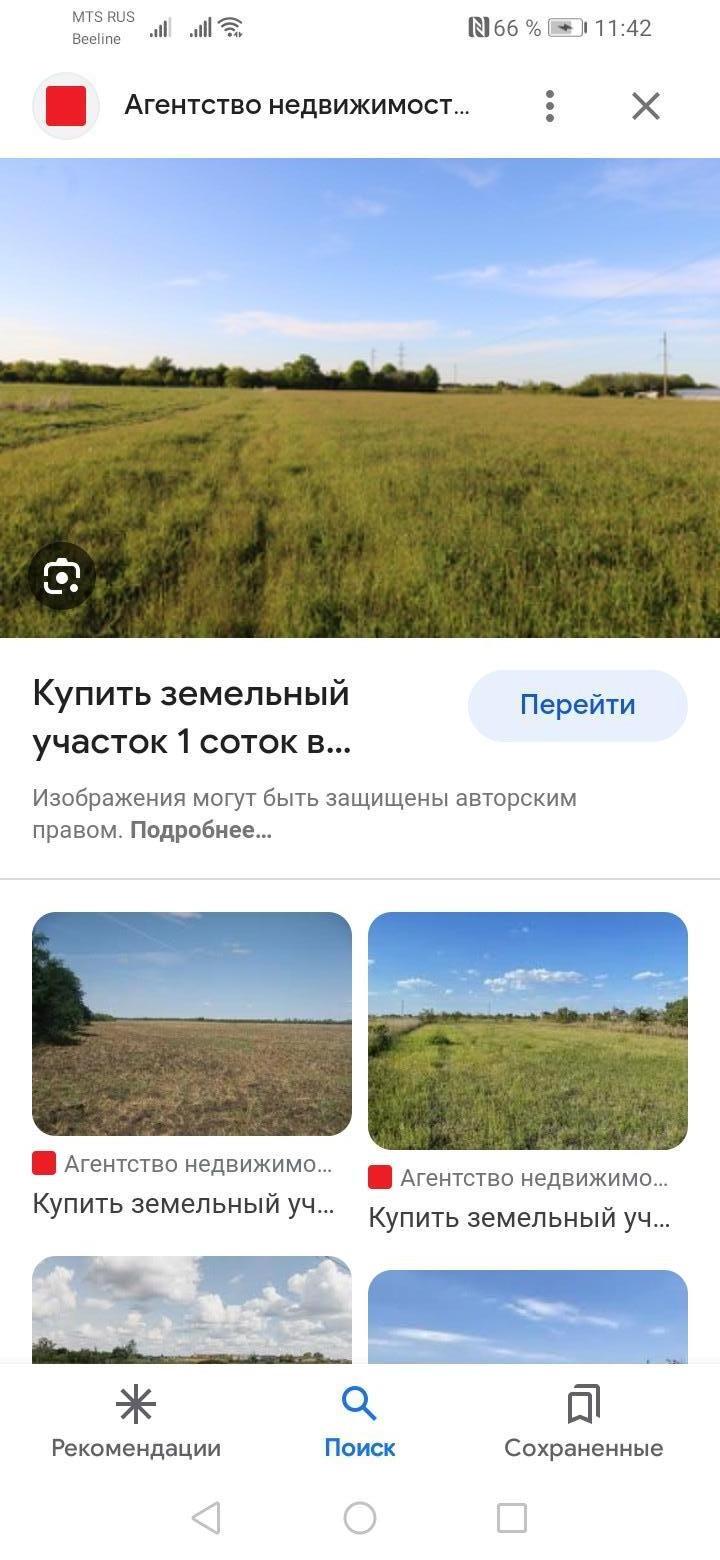Go back with the system back button
Image resolution: width=720 pixels, height=1560 pixels.
click(206, 1518)
